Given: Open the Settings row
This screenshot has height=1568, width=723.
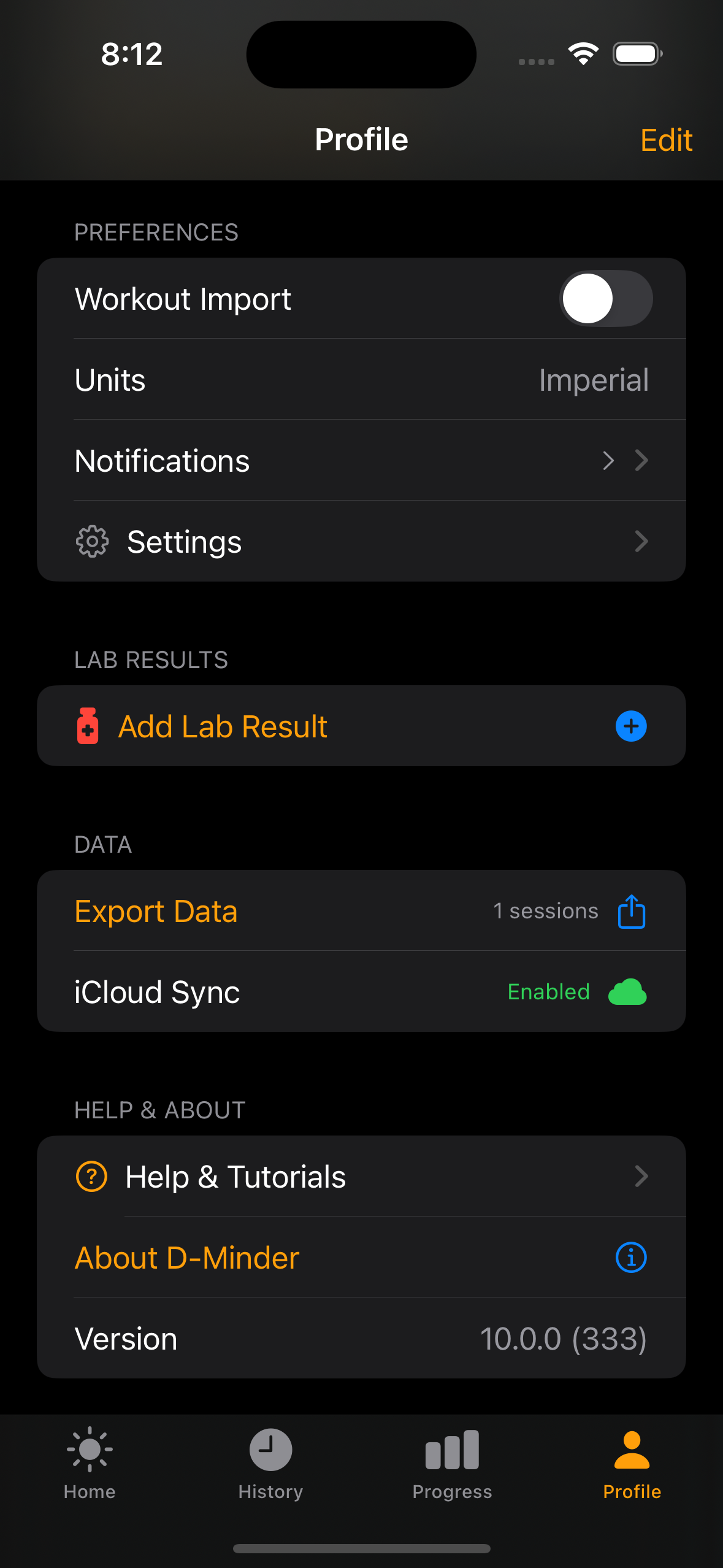Looking at the screenshot, I should 361,542.
